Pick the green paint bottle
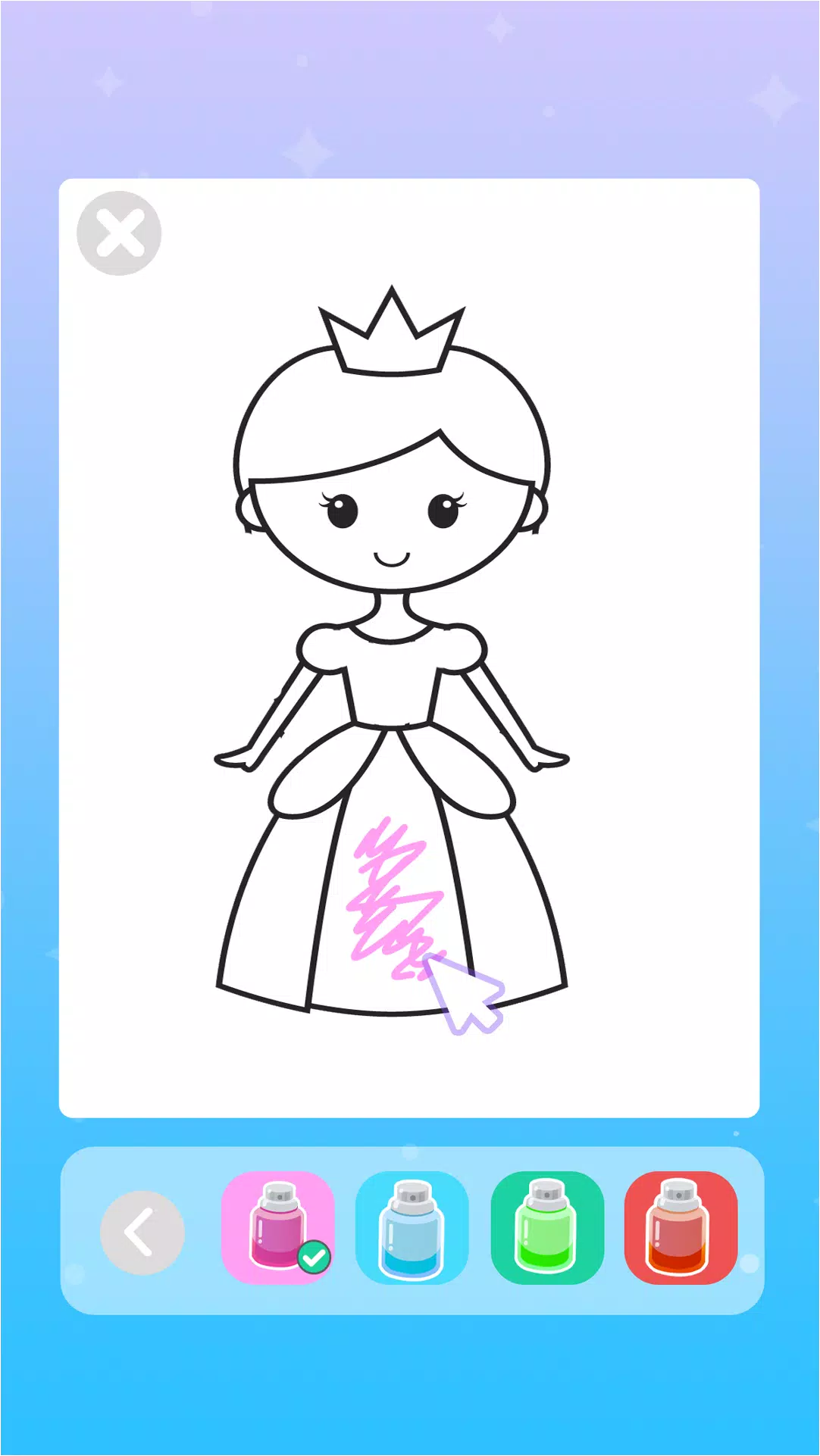This screenshot has width=820, height=1456. click(x=546, y=1228)
